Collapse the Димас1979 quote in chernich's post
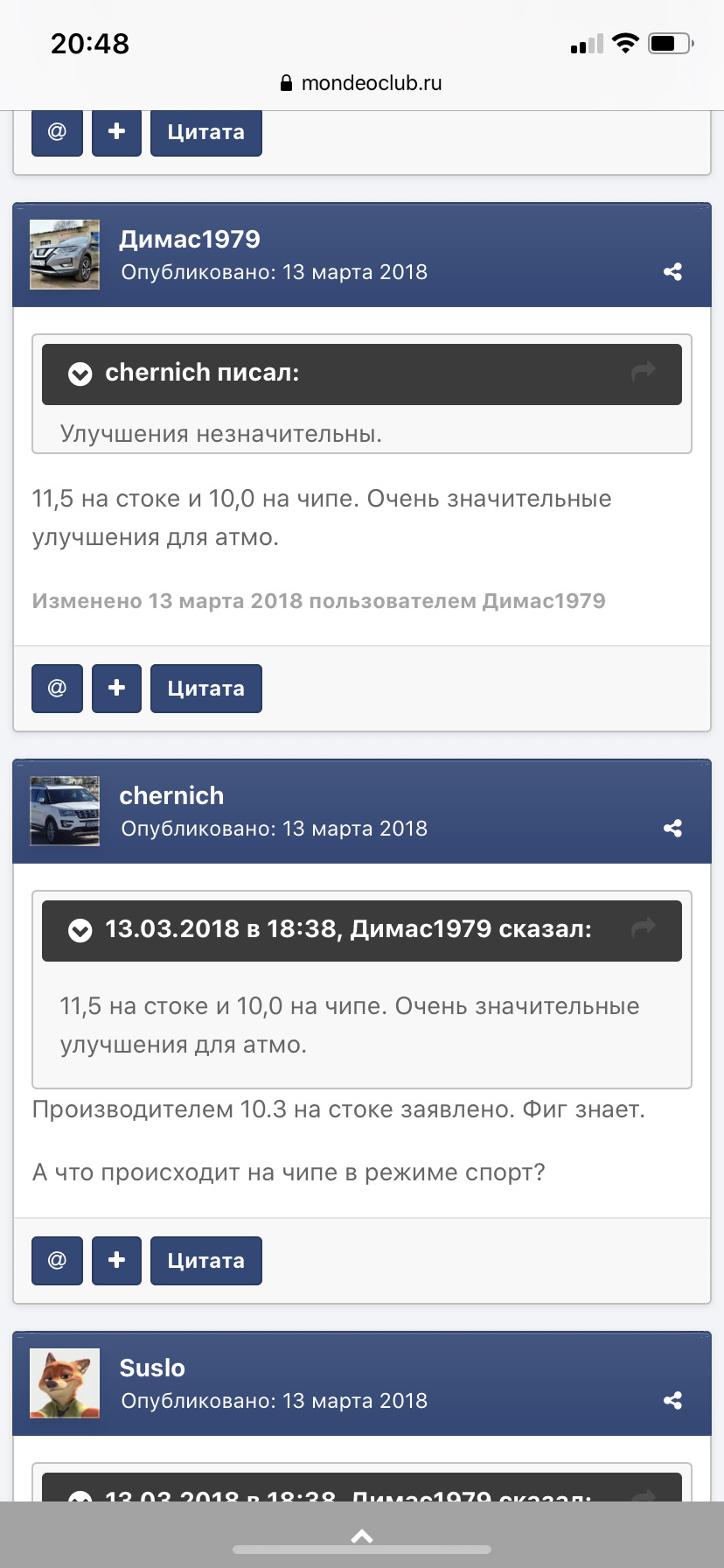This screenshot has height=1568, width=724. [80, 931]
